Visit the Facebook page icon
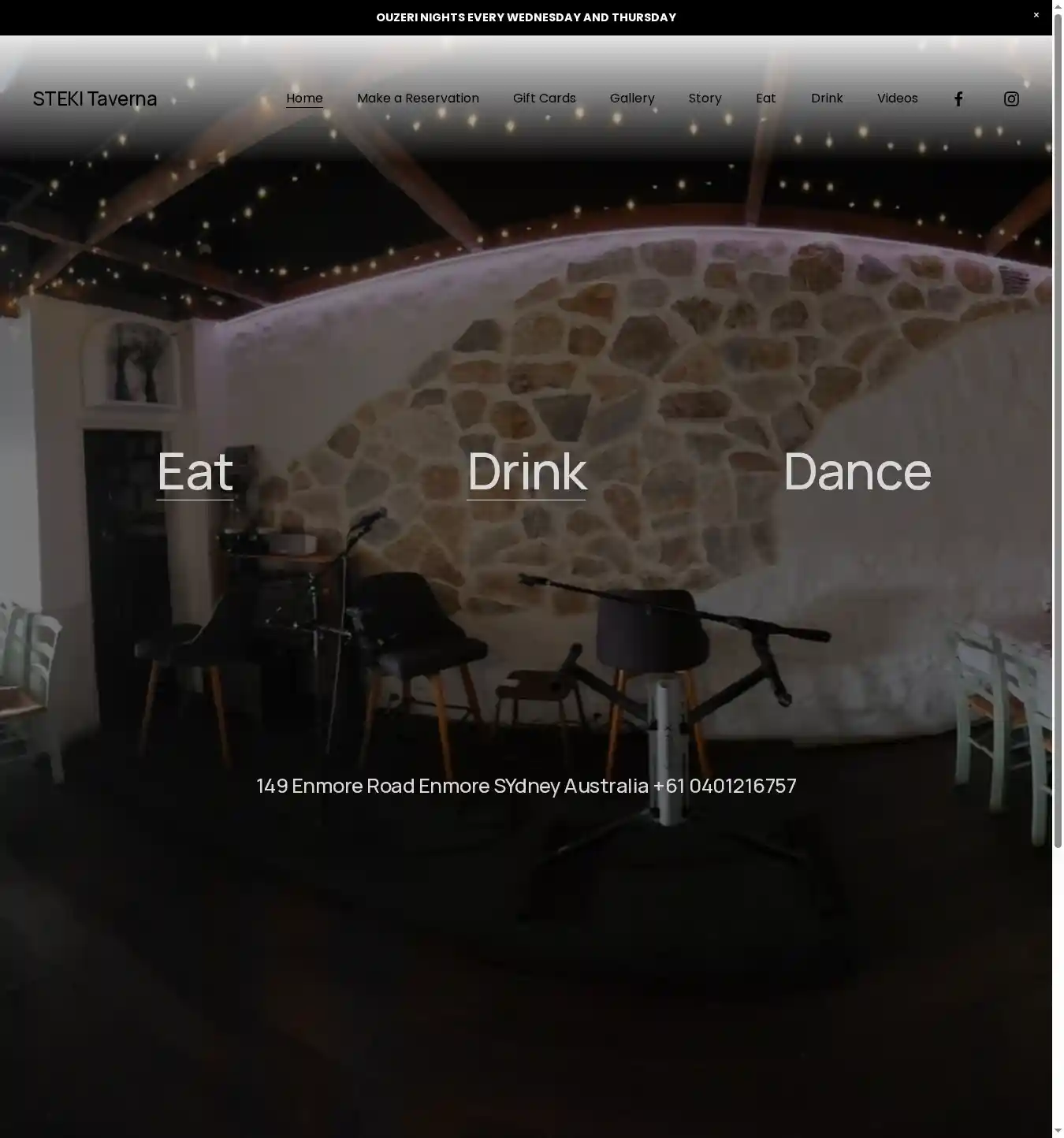The height and width of the screenshot is (1138, 1064). coord(958,99)
